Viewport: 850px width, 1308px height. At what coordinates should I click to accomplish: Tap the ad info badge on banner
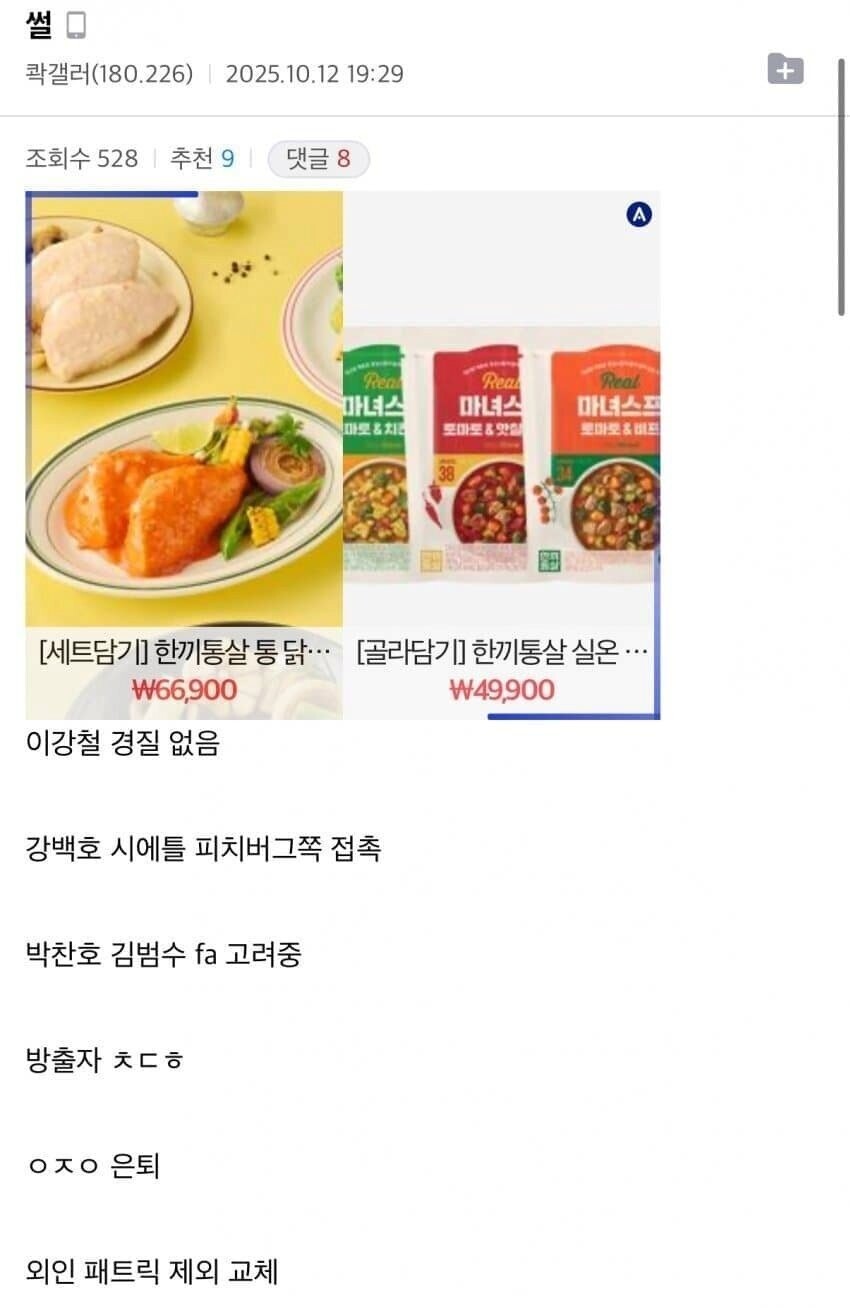coord(639,214)
